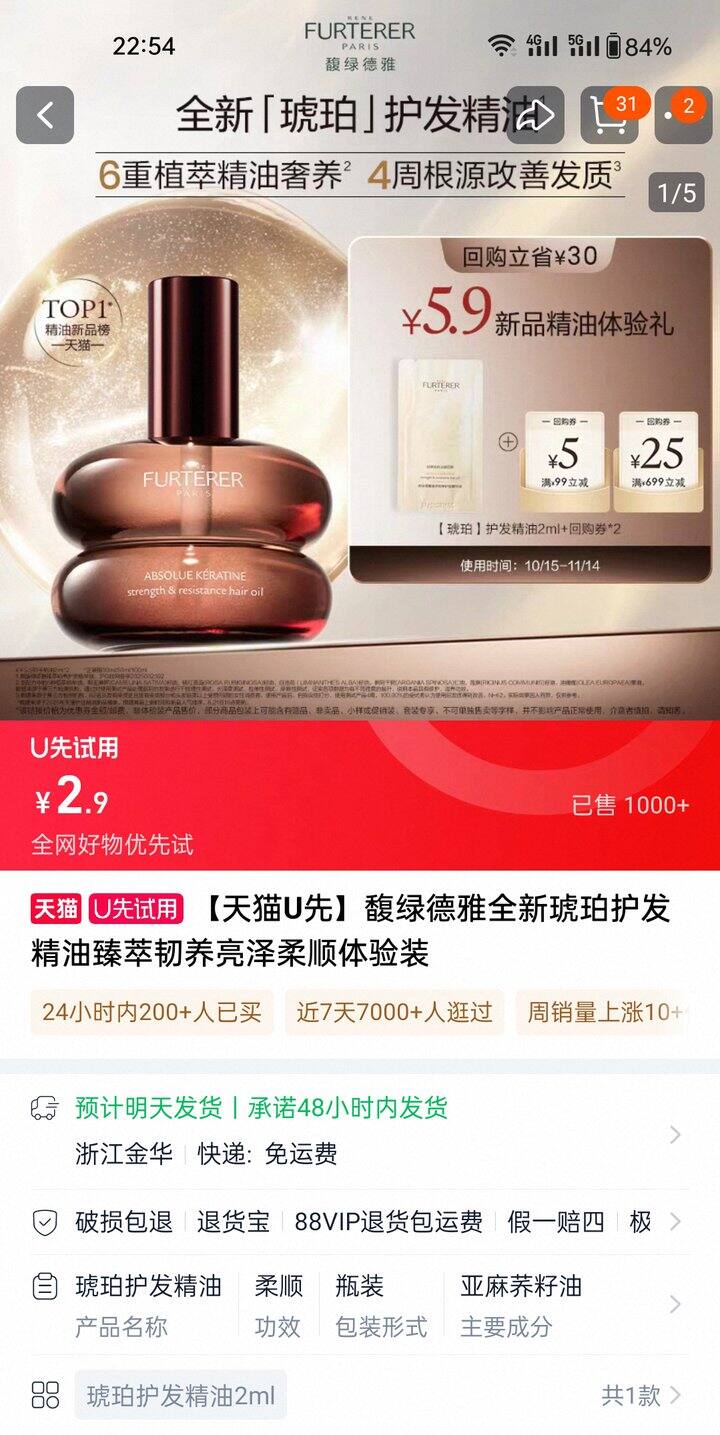Open the shopping cart
Viewport: 720px width, 1435px height.
(609, 115)
